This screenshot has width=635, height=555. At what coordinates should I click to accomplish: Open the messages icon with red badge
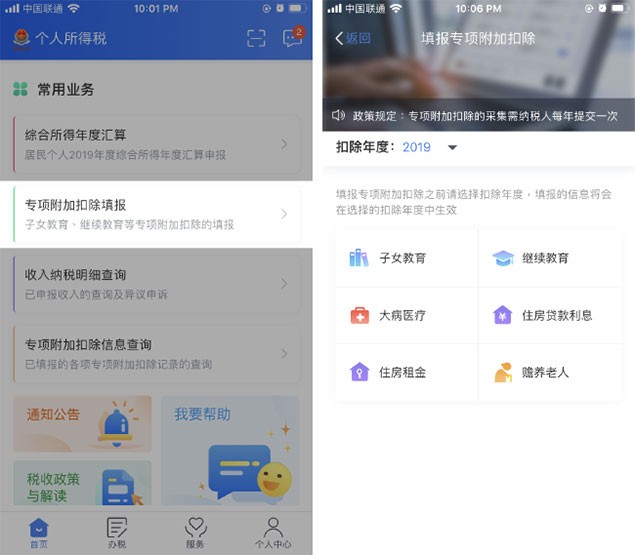[291, 38]
